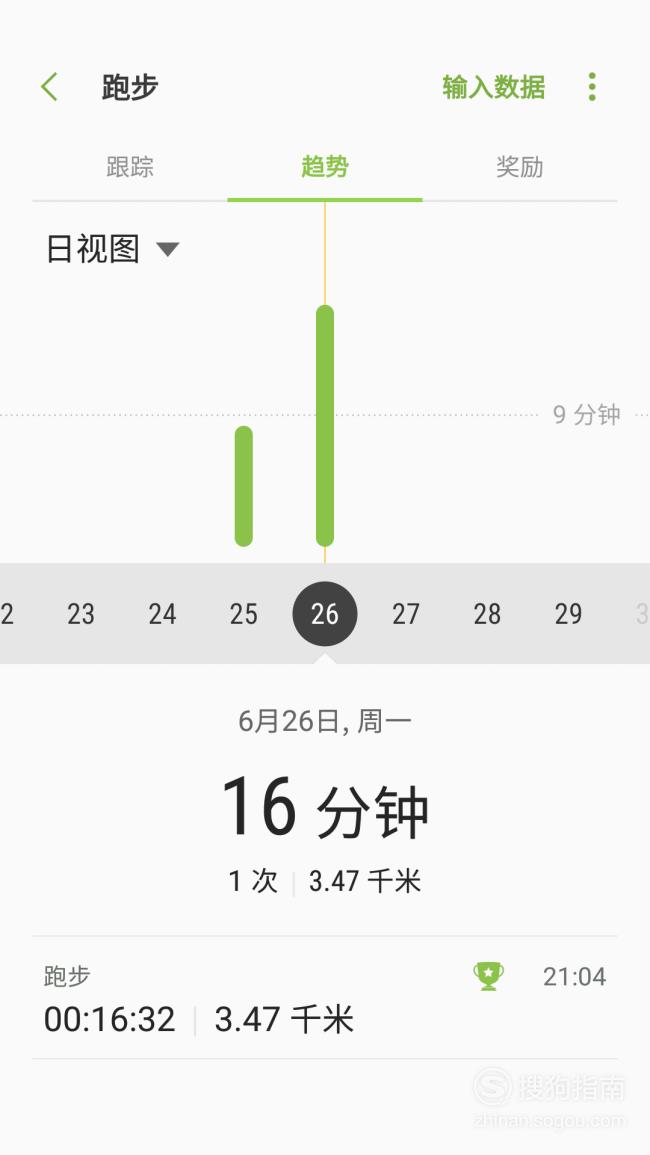Select day 29 on the date strip
This screenshot has width=650, height=1155.
point(568,614)
